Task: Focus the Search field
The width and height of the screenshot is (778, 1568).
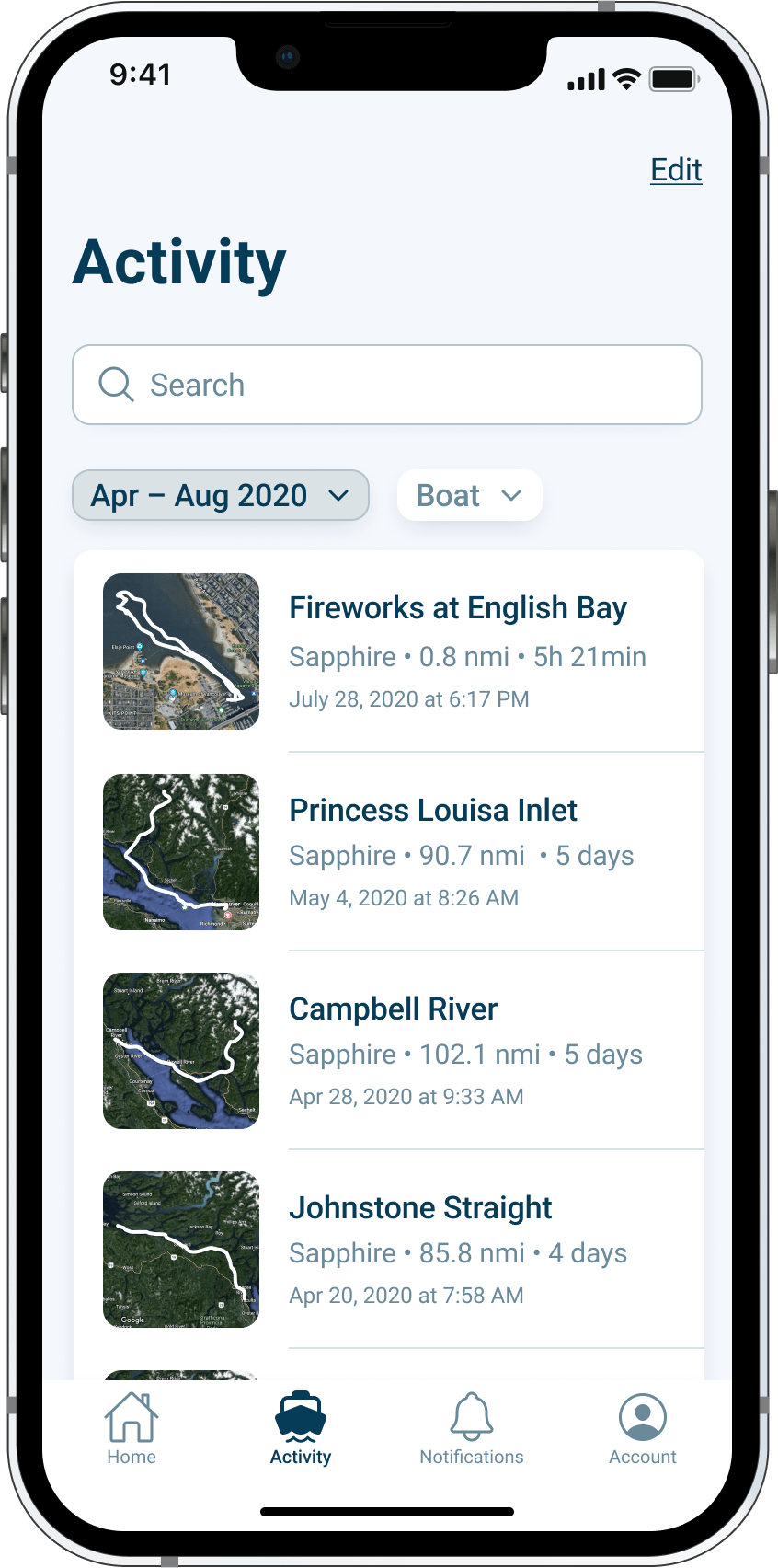Action: 386,385
